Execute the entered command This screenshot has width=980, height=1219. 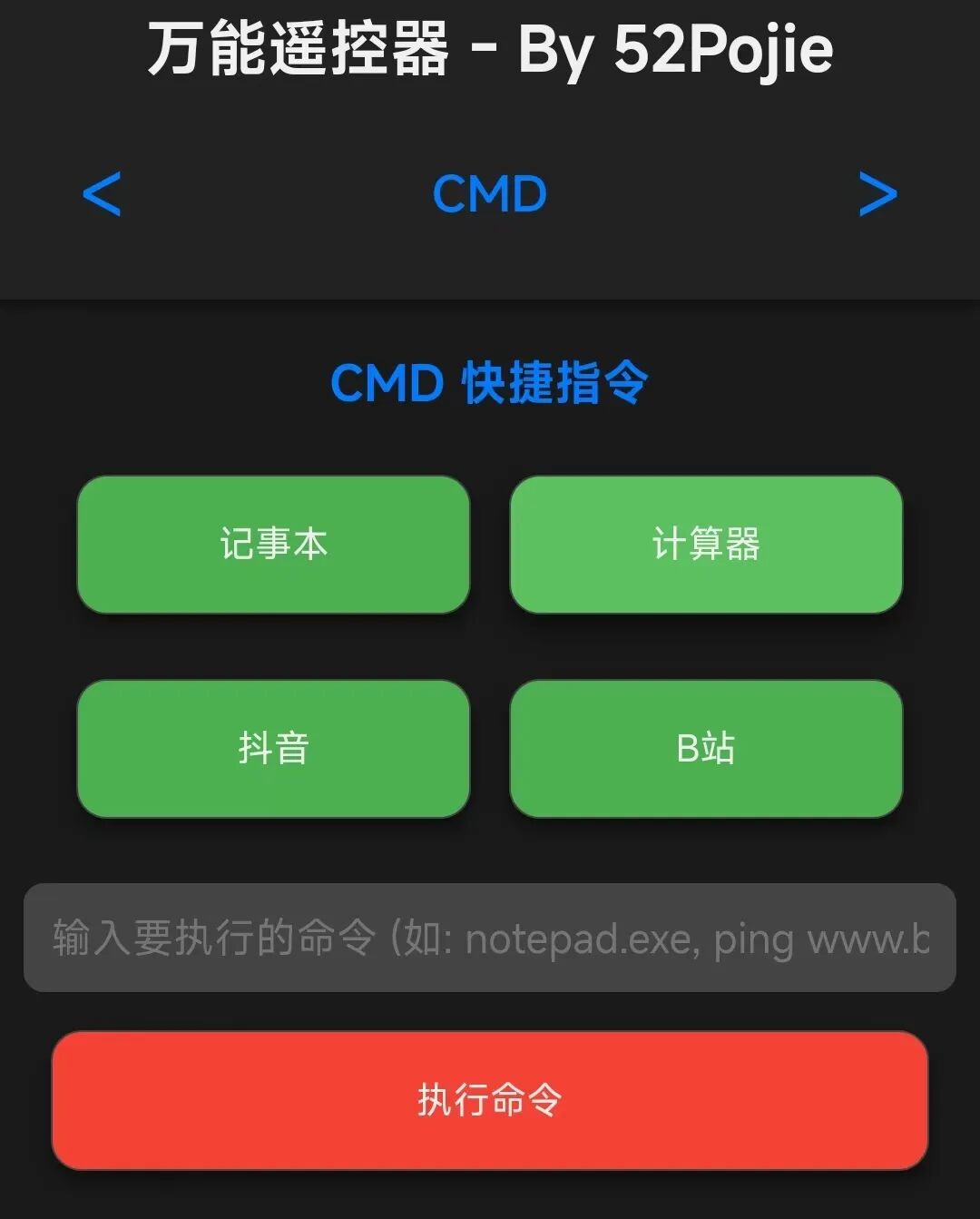(x=490, y=1098)
